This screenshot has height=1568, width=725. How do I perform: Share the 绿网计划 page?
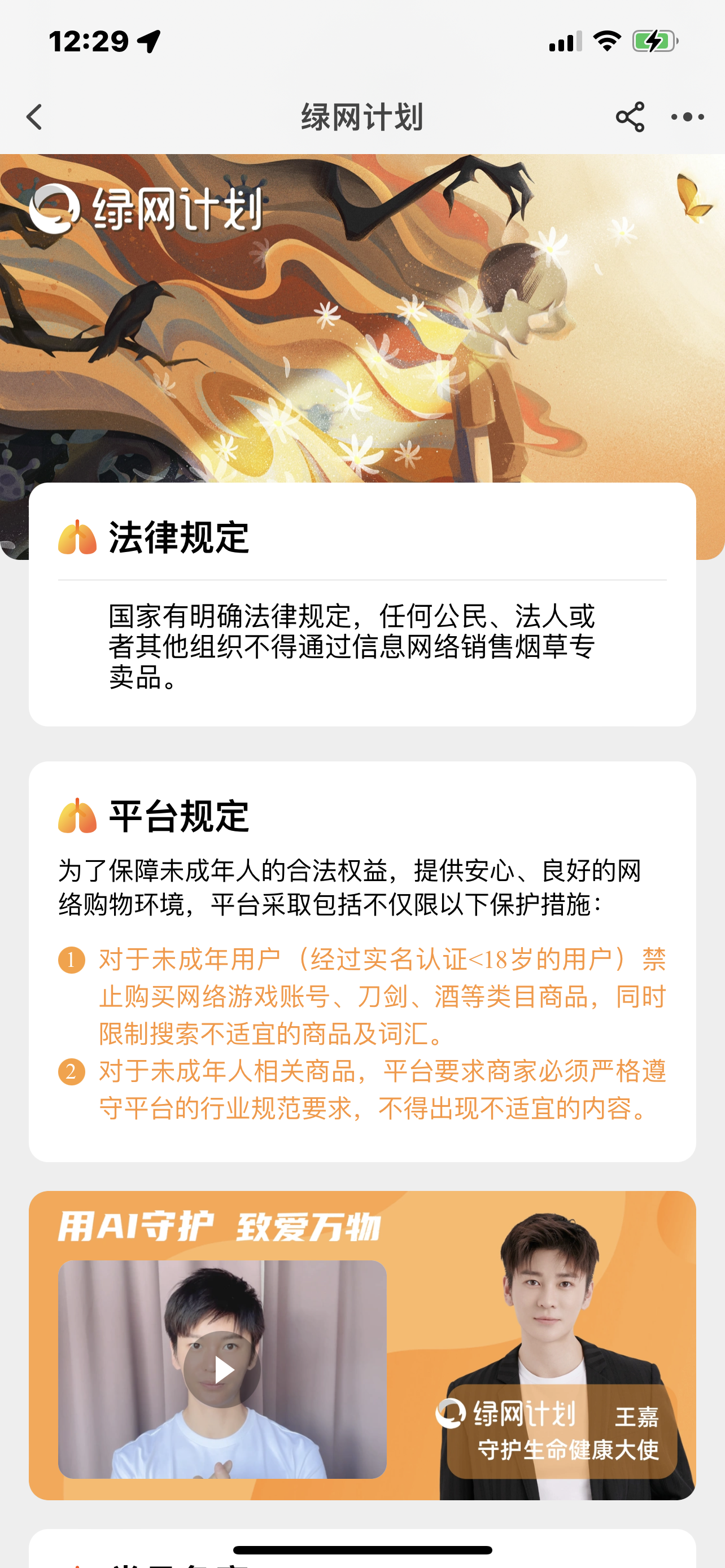tap(630, 116)
